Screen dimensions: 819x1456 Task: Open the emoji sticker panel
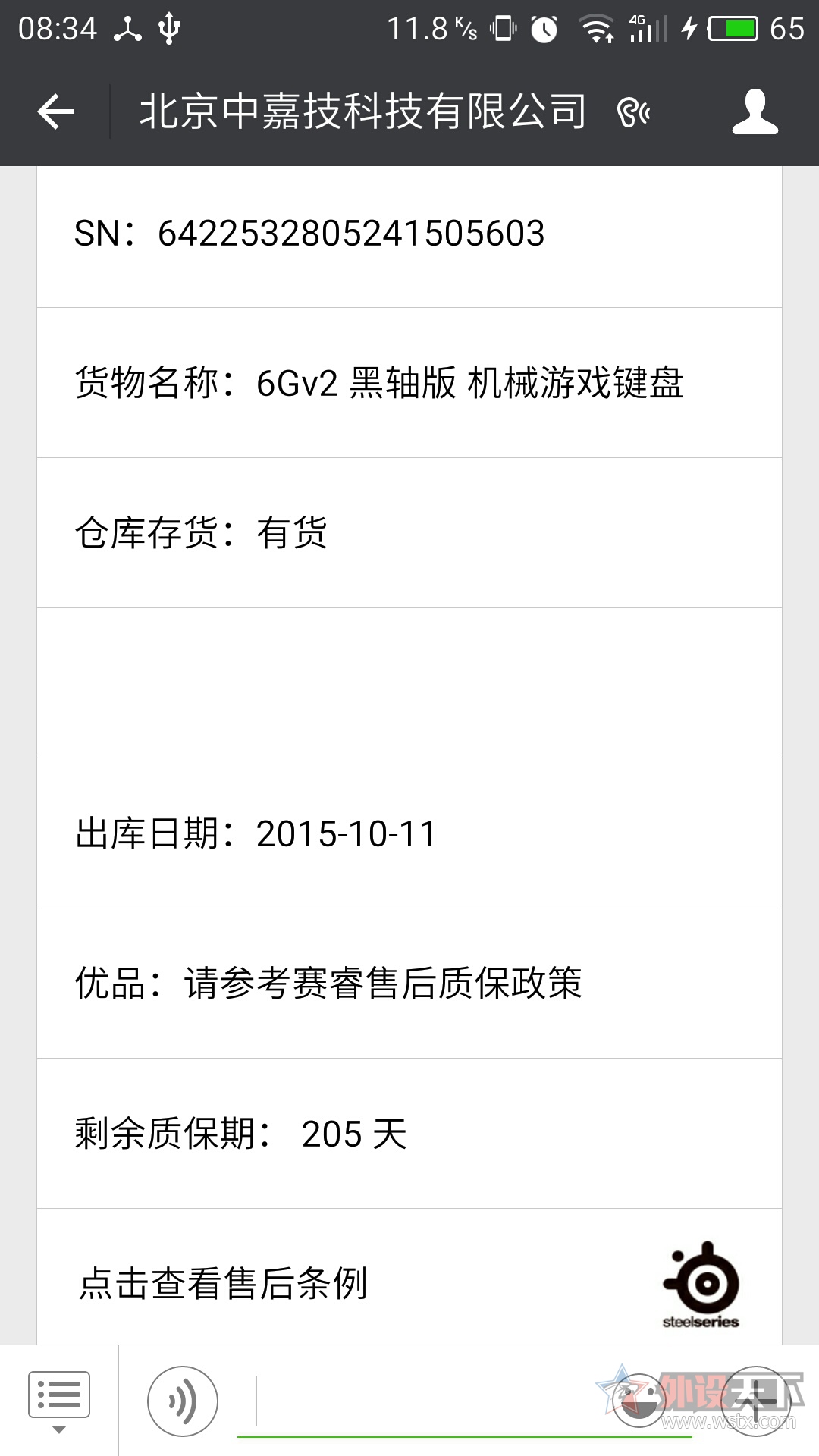pyautogui.click(x=639, y=1401)
